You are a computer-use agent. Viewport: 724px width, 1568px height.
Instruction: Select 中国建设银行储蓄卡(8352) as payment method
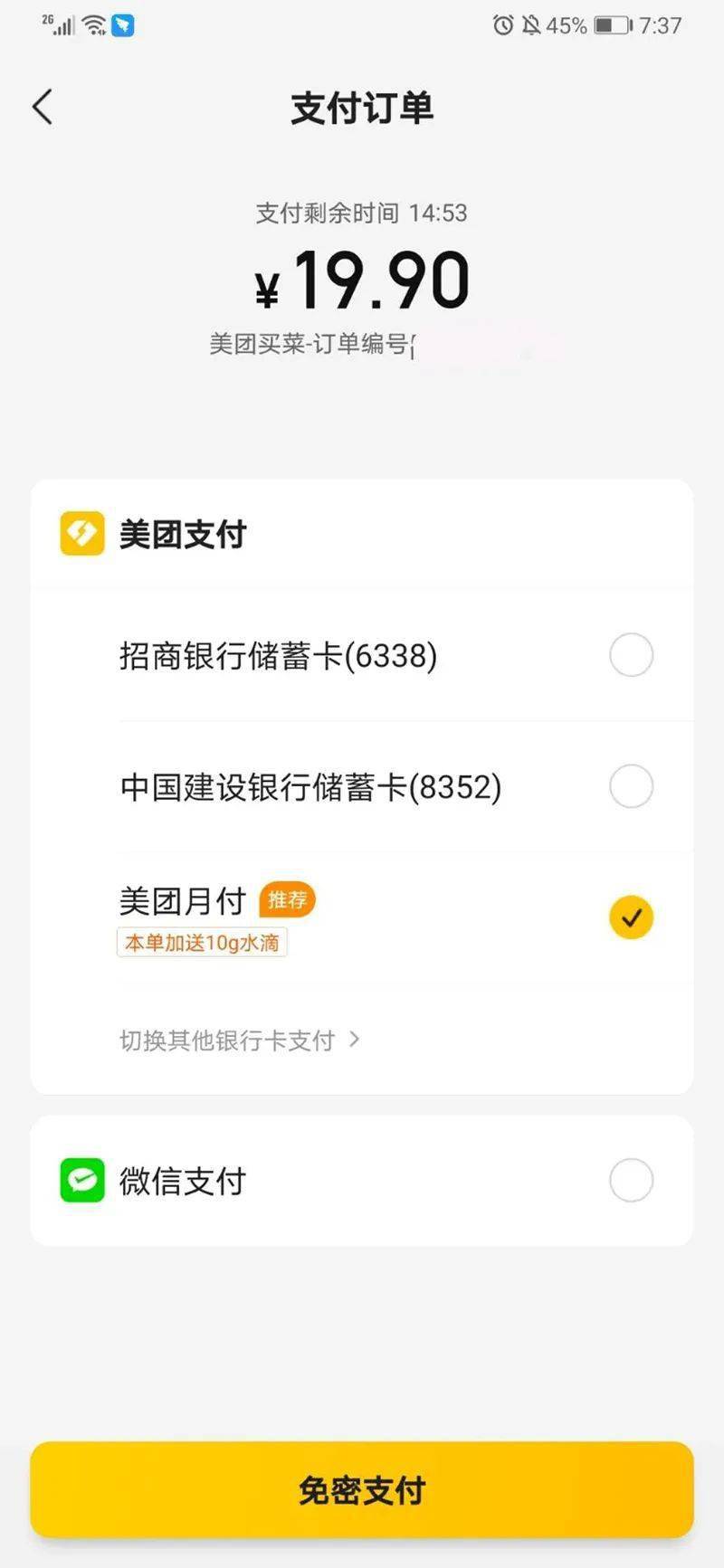[631, 786]
